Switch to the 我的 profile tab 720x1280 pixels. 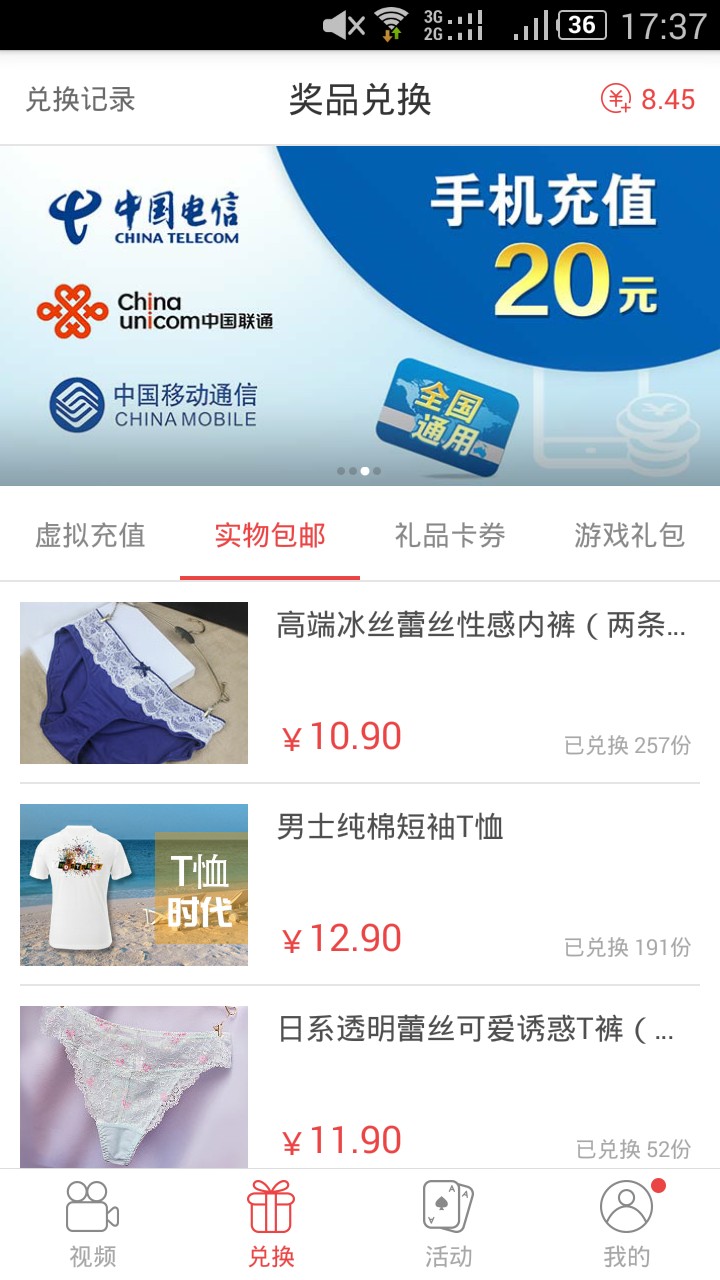(627, 1224)
